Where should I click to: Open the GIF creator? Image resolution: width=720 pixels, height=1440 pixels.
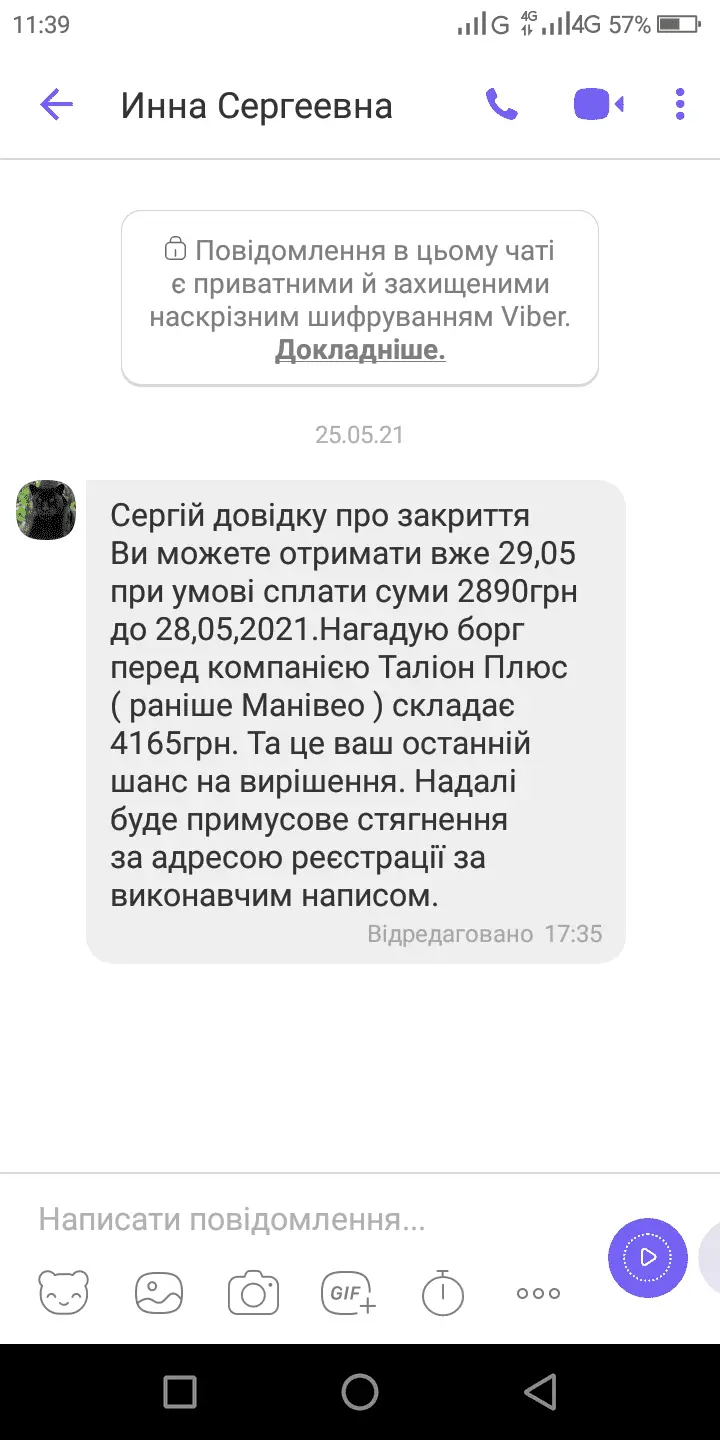[x=348, y=1292]
